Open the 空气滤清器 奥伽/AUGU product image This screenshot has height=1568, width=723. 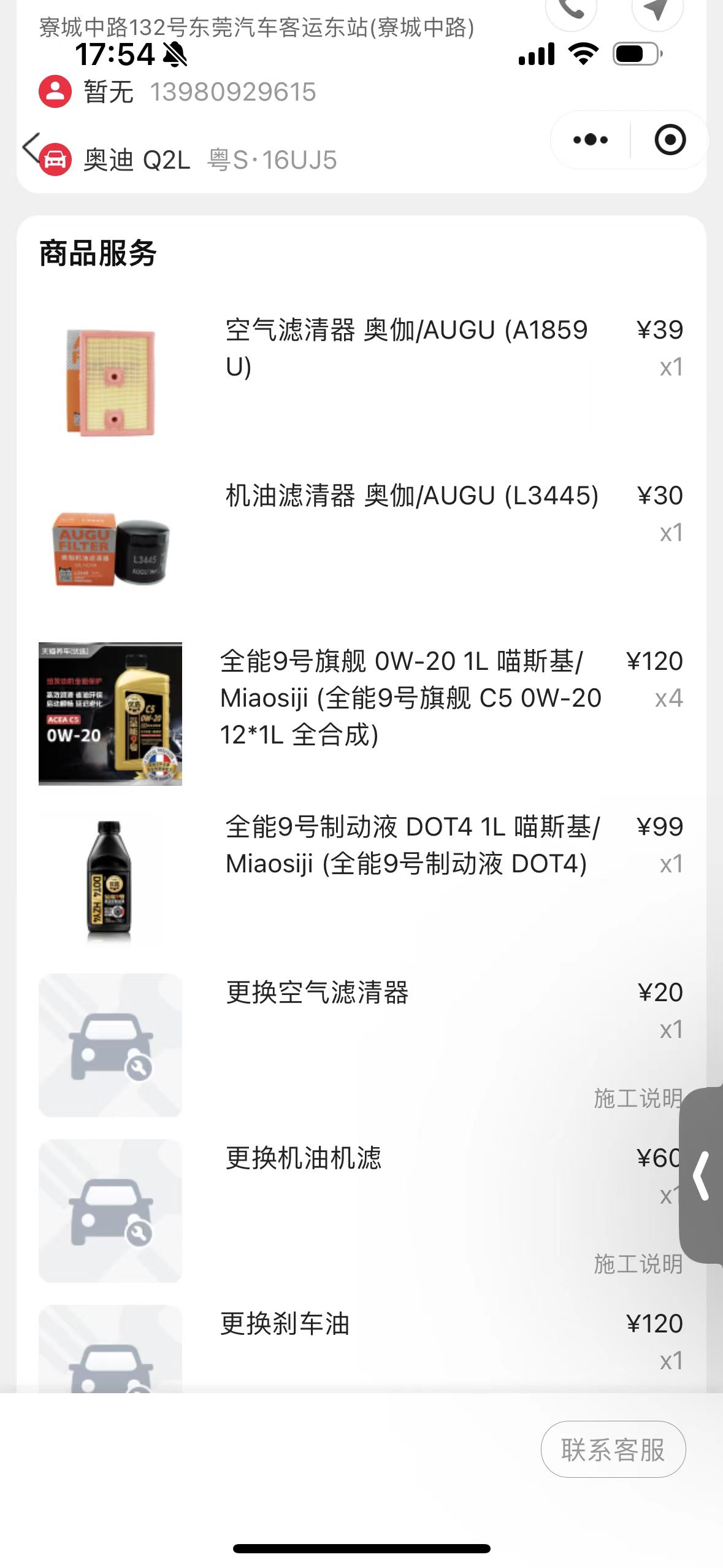[110, 383]
